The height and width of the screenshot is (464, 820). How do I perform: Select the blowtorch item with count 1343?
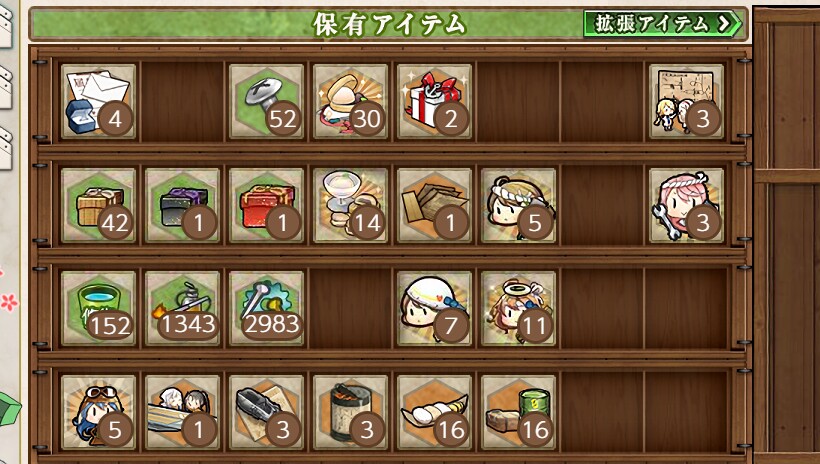coord(182,307)
